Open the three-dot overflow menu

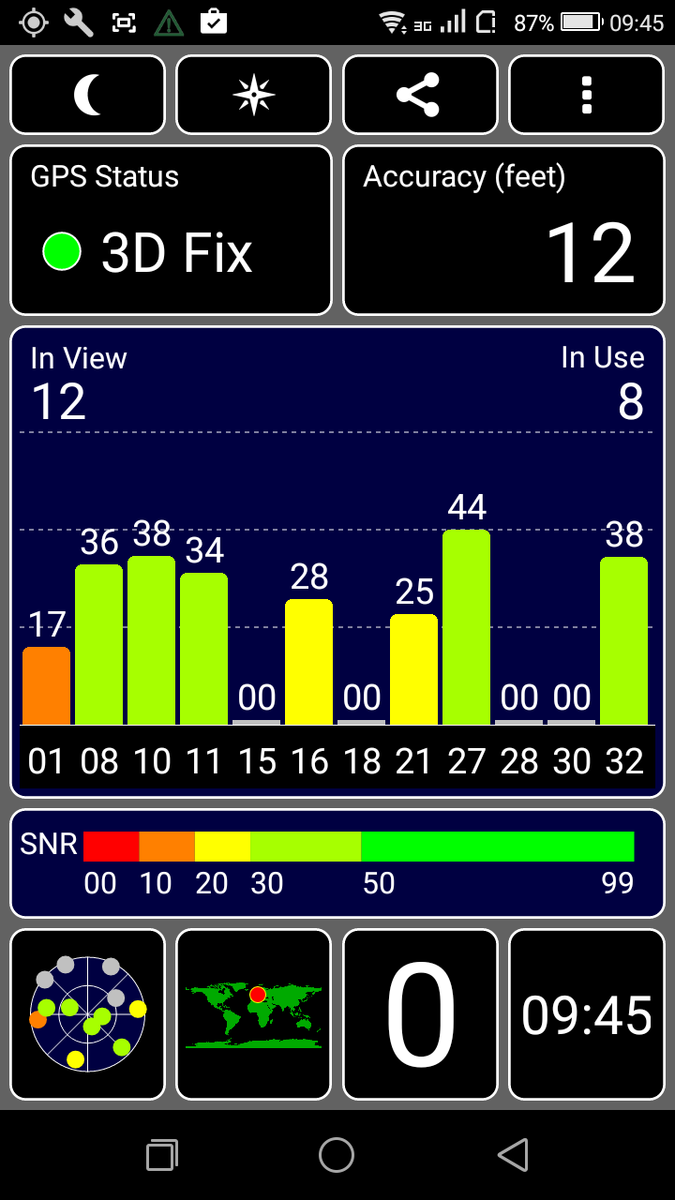(586, 95)
